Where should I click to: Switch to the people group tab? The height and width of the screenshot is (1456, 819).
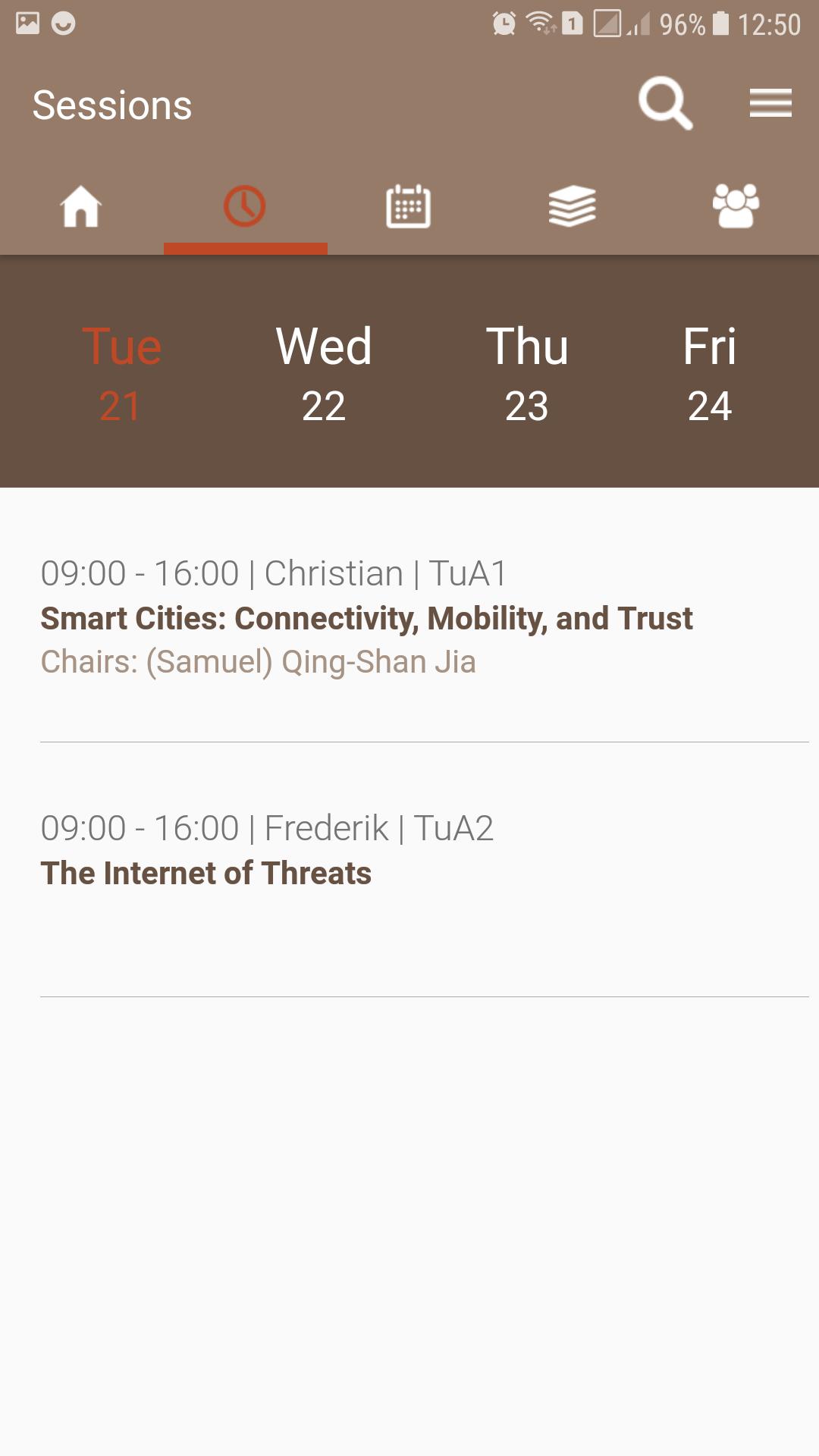pyautogui.click(x=736, y=206)
